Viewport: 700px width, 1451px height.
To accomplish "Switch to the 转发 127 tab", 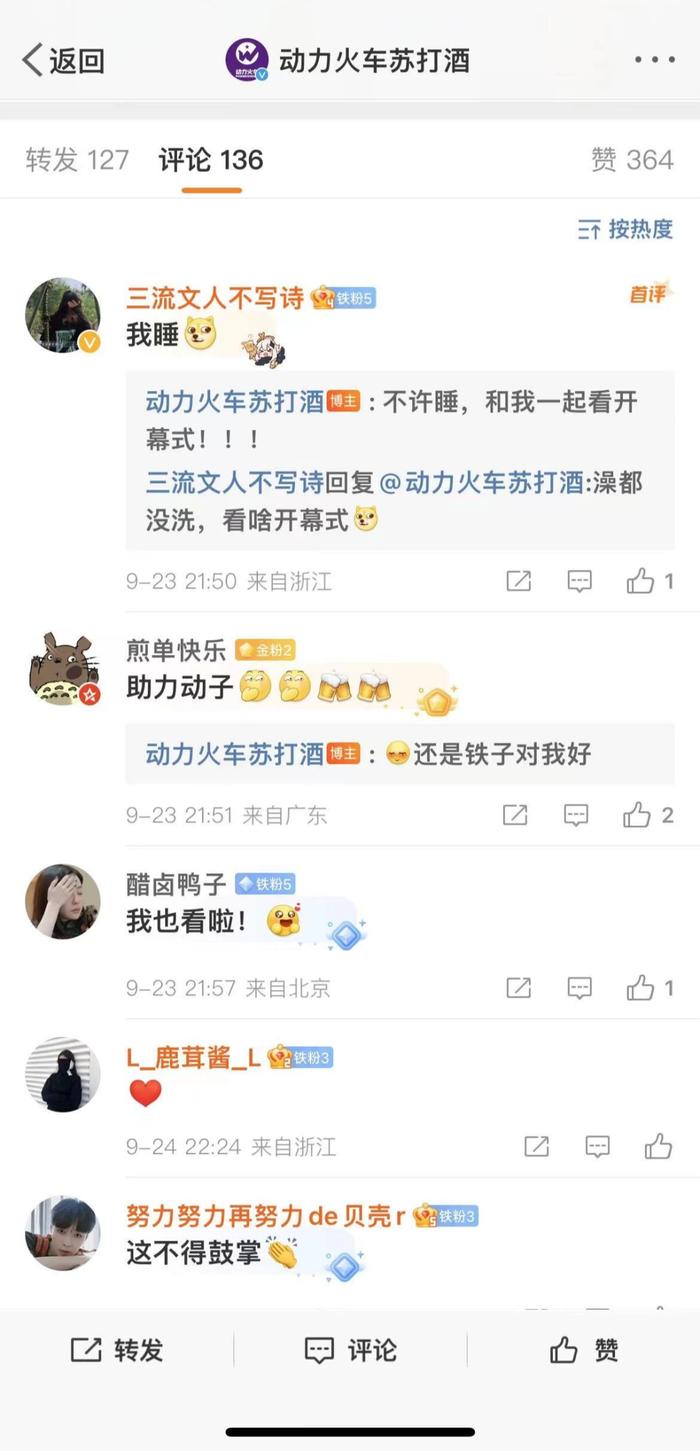I will 77,160.
